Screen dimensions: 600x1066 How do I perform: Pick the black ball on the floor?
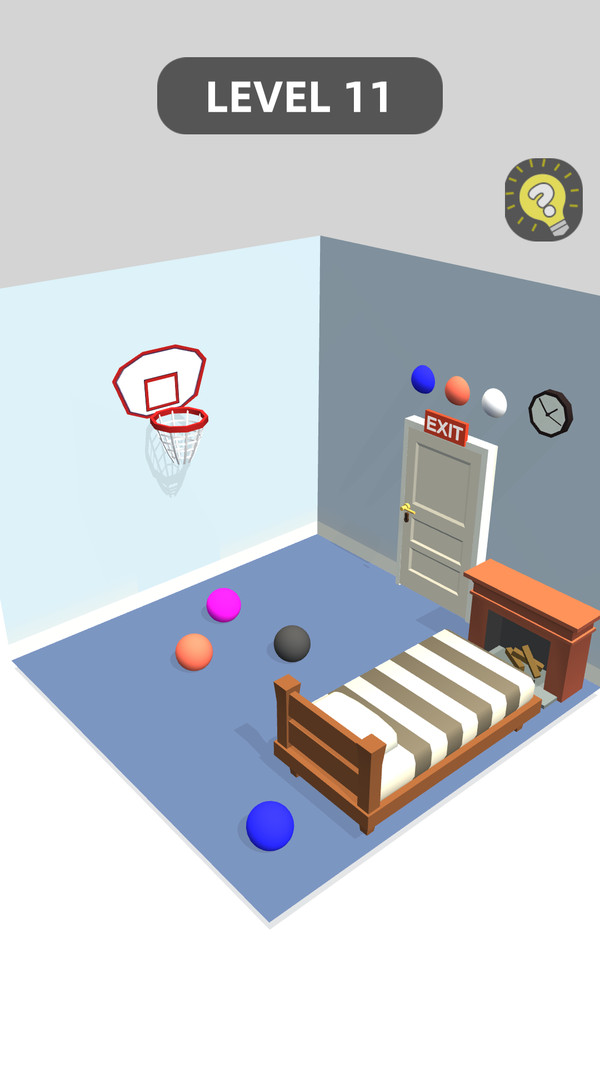coord(292,643)
